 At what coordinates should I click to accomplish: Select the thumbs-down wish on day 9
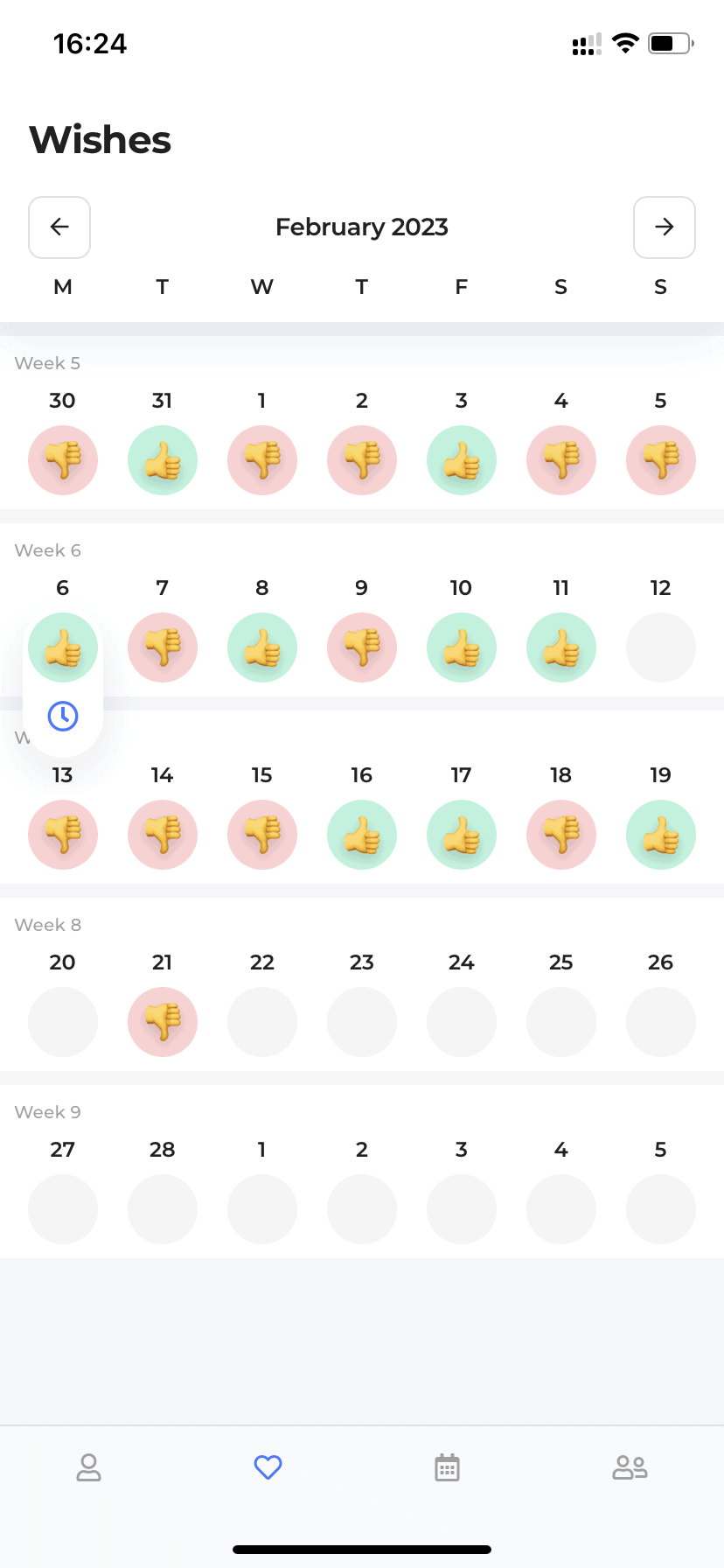point(362,647)
